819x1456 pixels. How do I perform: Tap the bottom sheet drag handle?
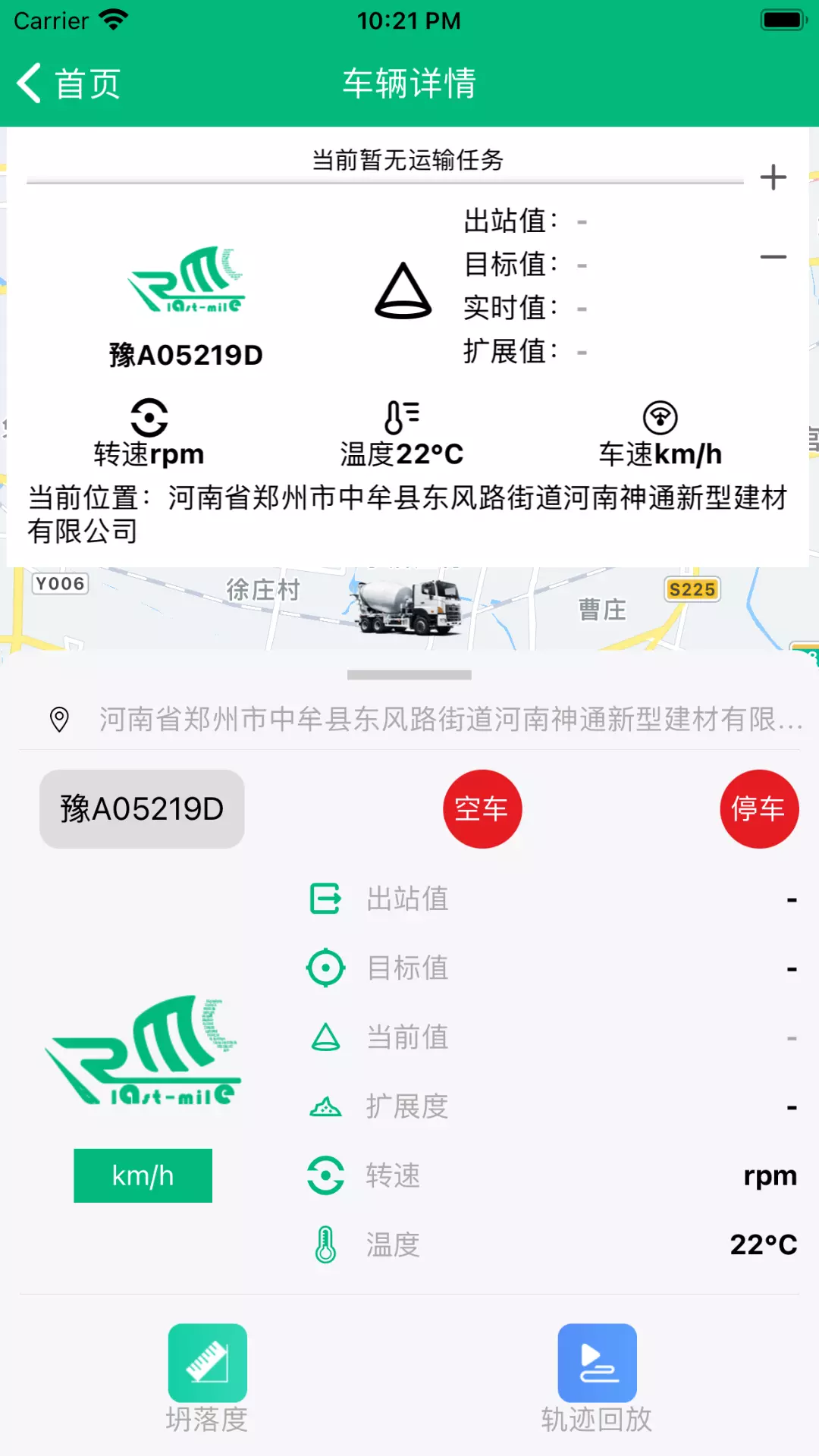point(409,675)
